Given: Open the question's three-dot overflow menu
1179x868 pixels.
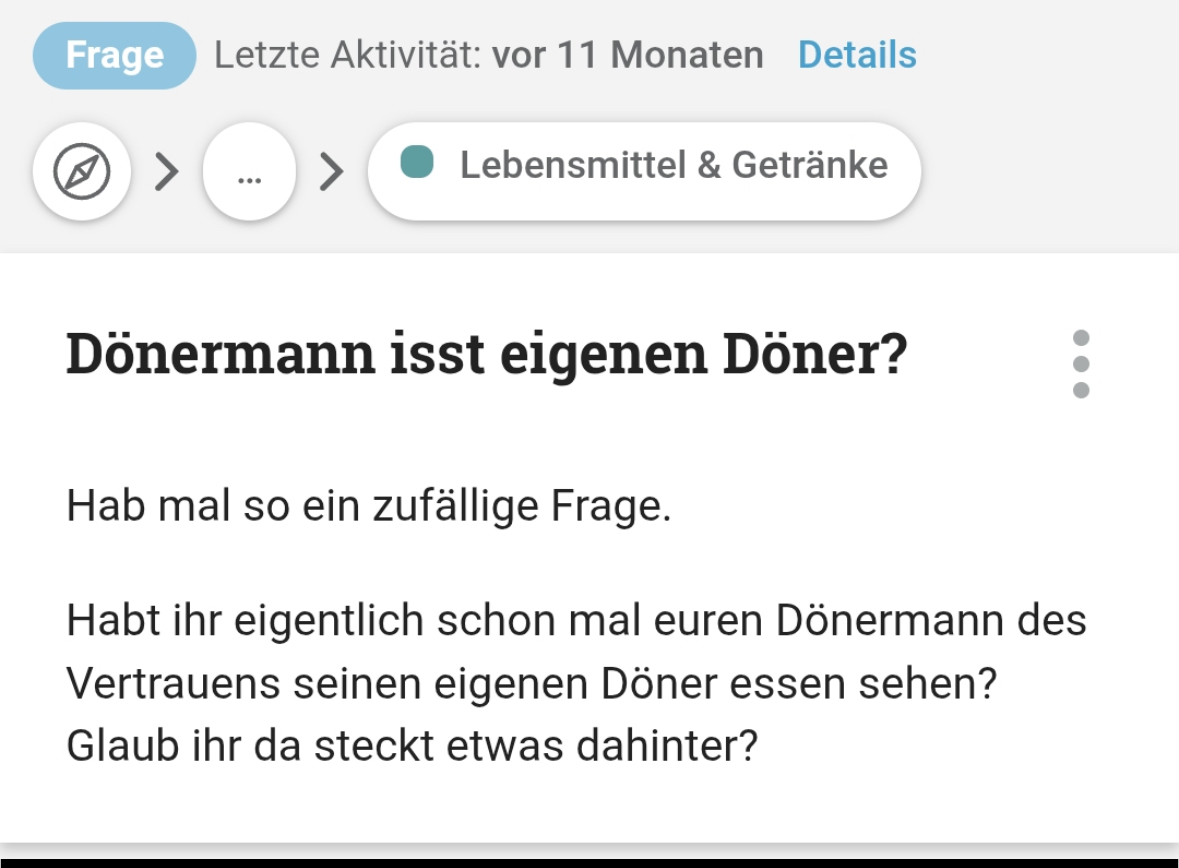Looking at the screenshot, I should 1080,364.
